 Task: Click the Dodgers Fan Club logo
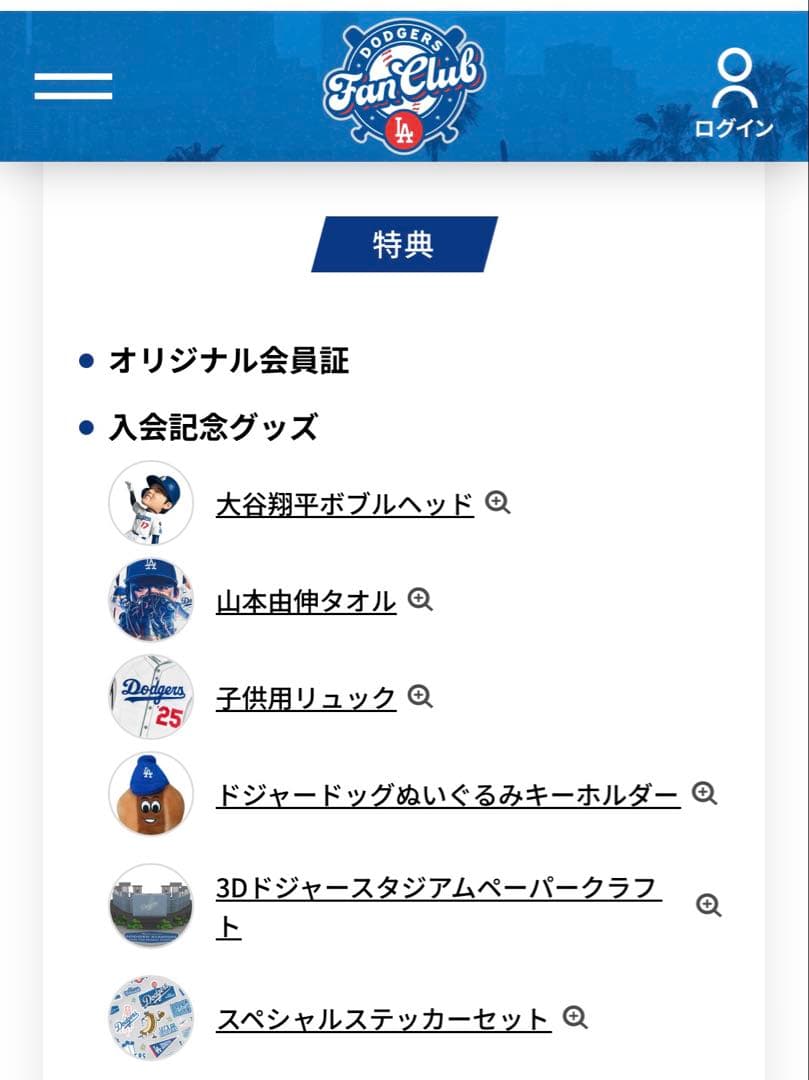coord(404,85)
